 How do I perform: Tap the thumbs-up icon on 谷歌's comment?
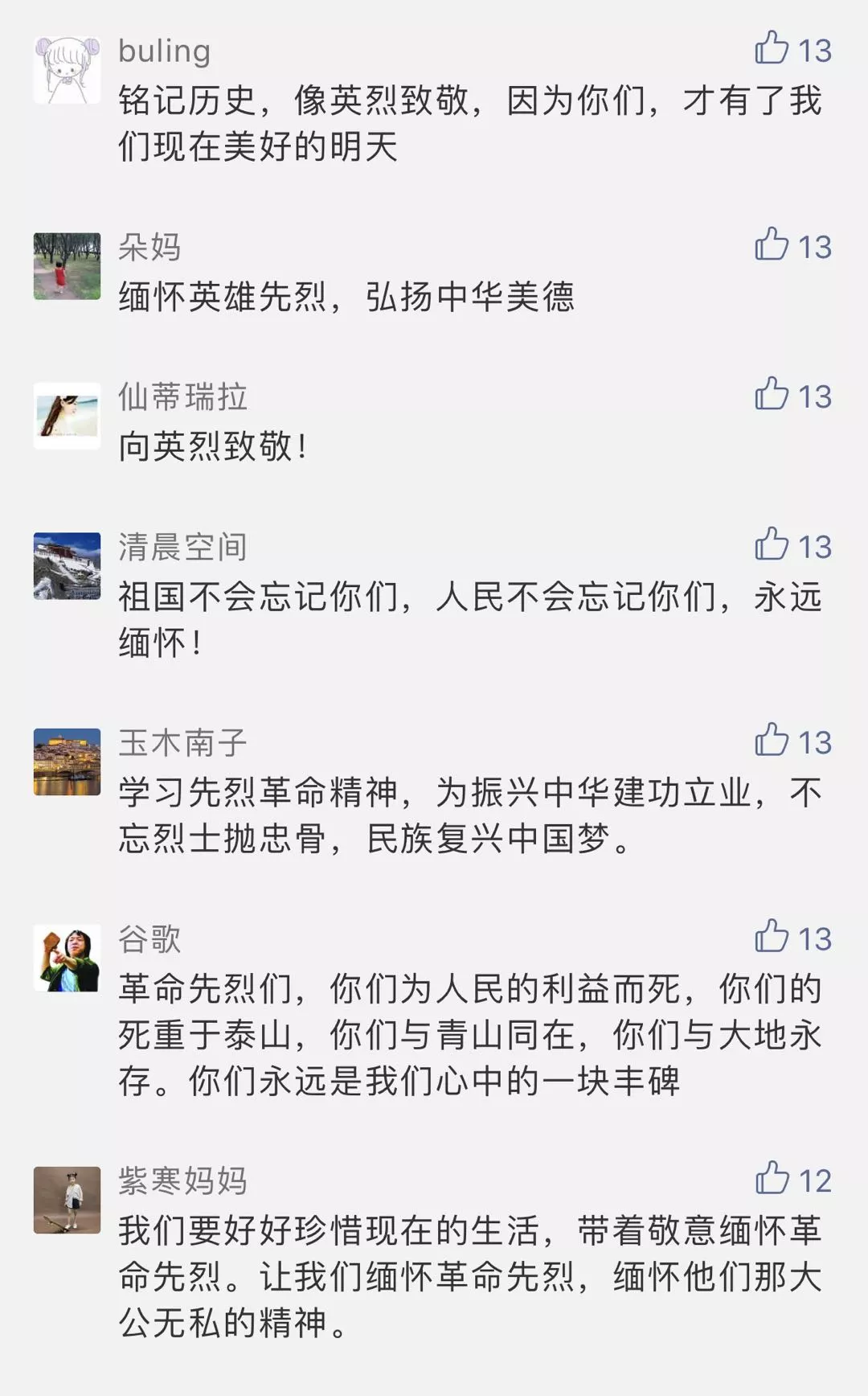774,938
